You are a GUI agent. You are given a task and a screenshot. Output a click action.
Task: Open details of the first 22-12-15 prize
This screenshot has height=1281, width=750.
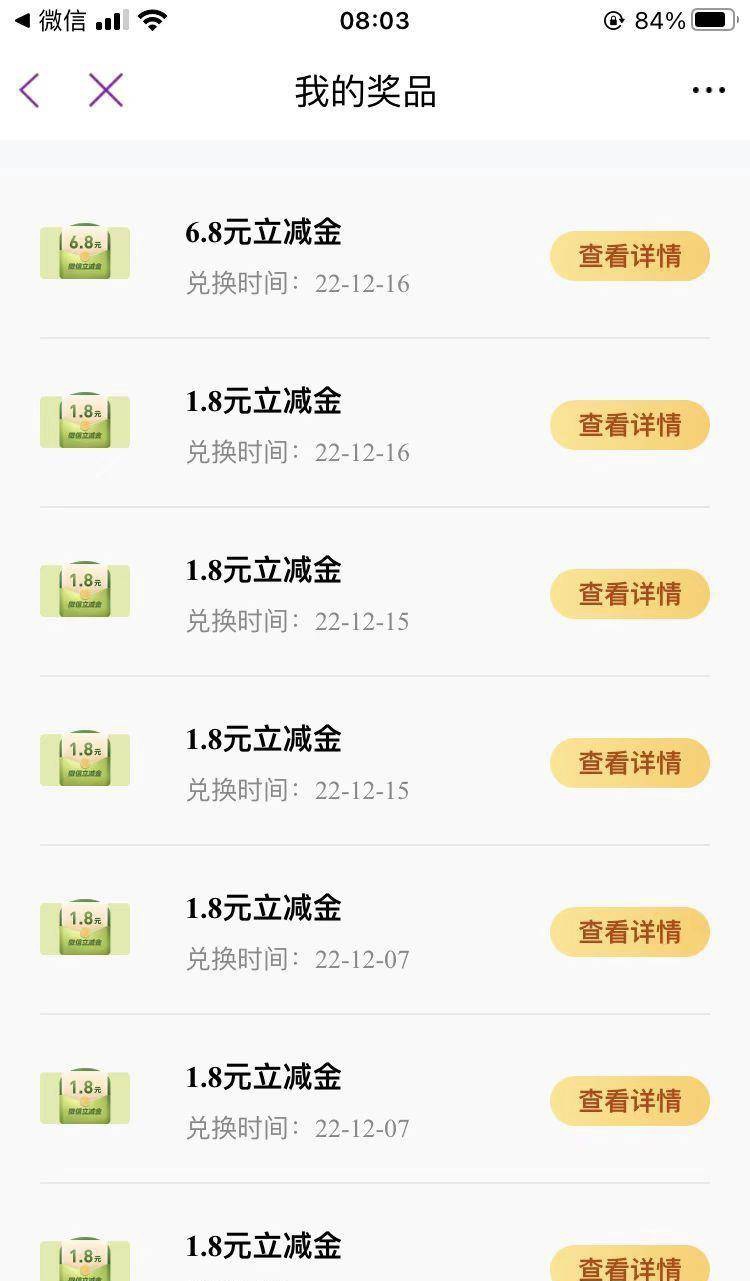click(629, 595)
